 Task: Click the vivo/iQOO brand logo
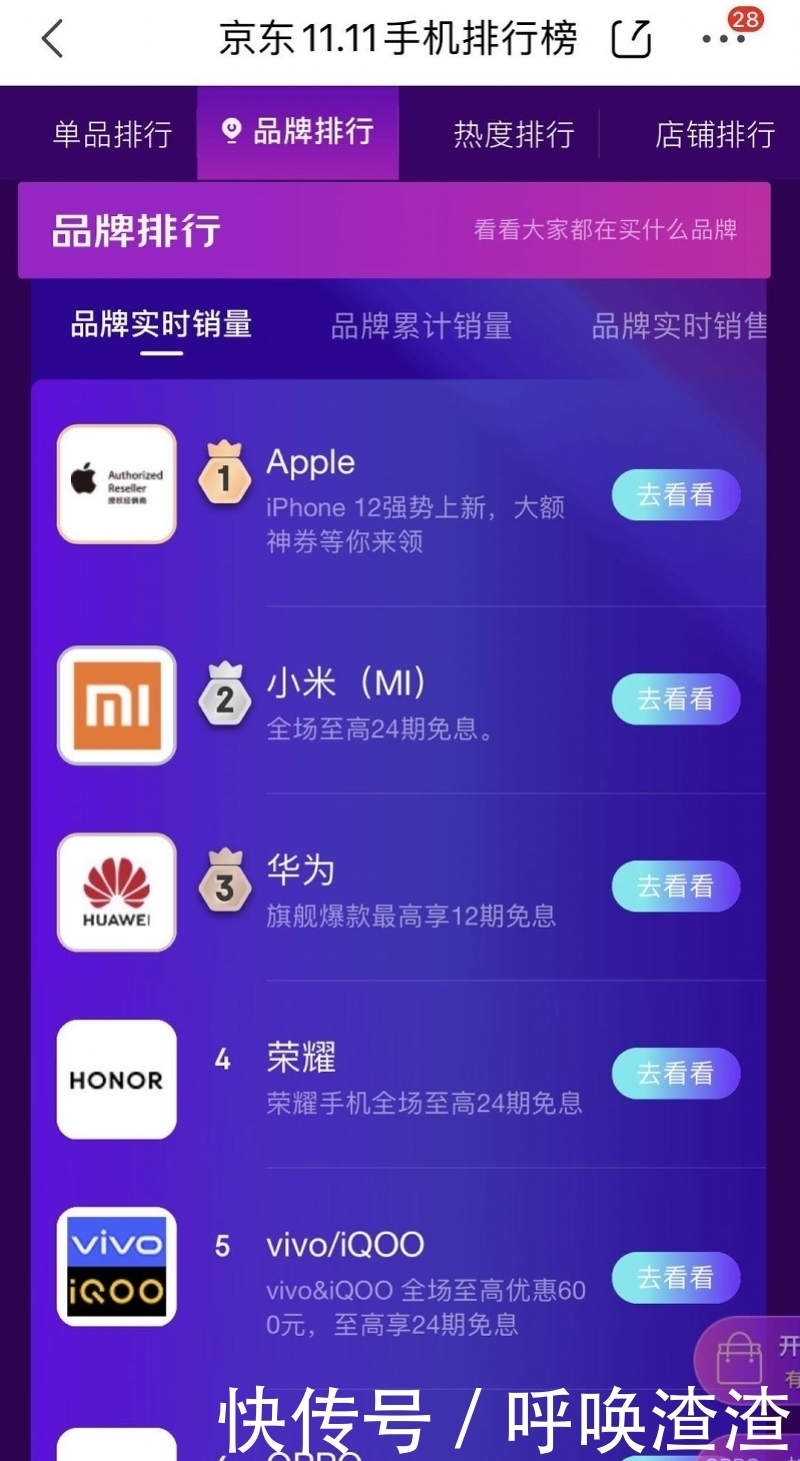pos(116,1267)
